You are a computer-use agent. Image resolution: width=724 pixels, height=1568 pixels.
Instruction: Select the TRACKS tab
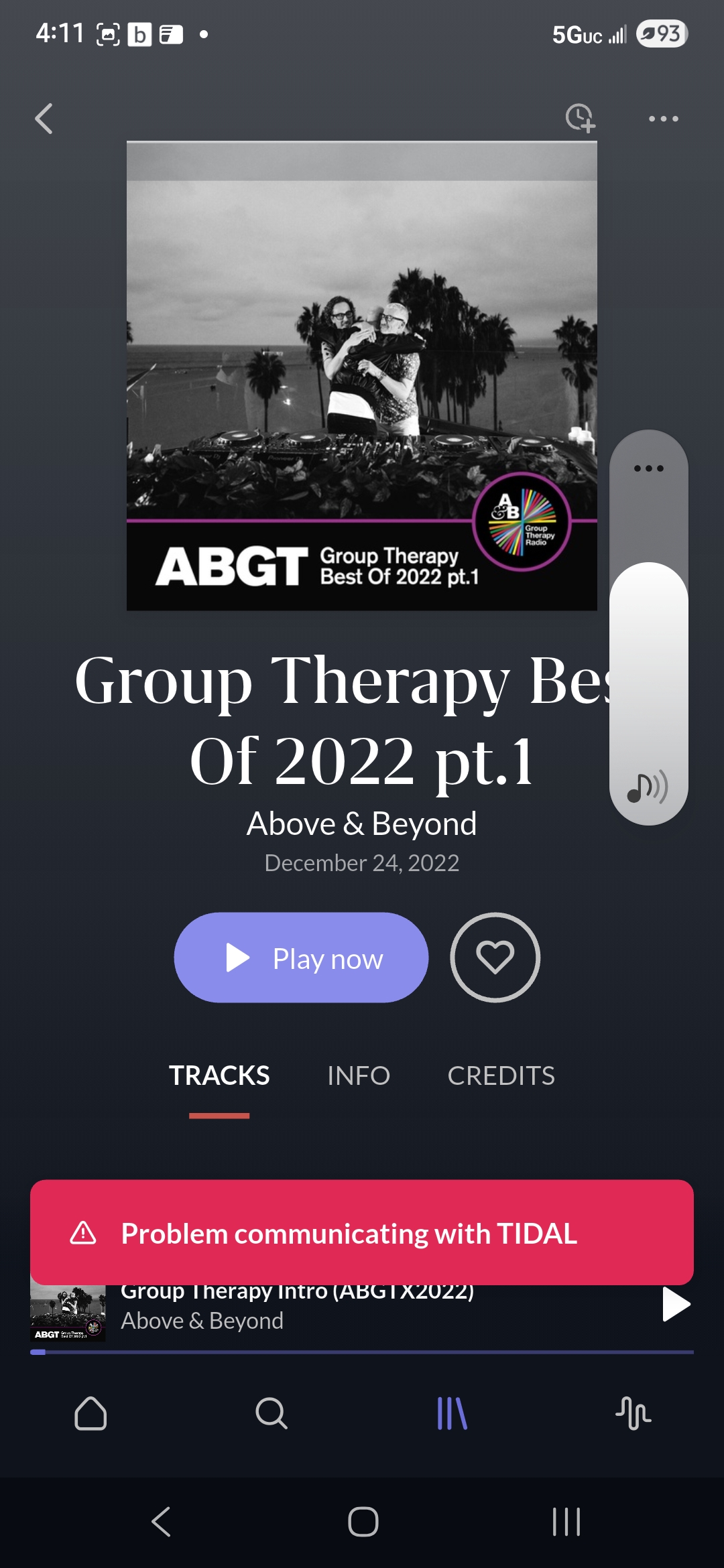coord(219,1075)
